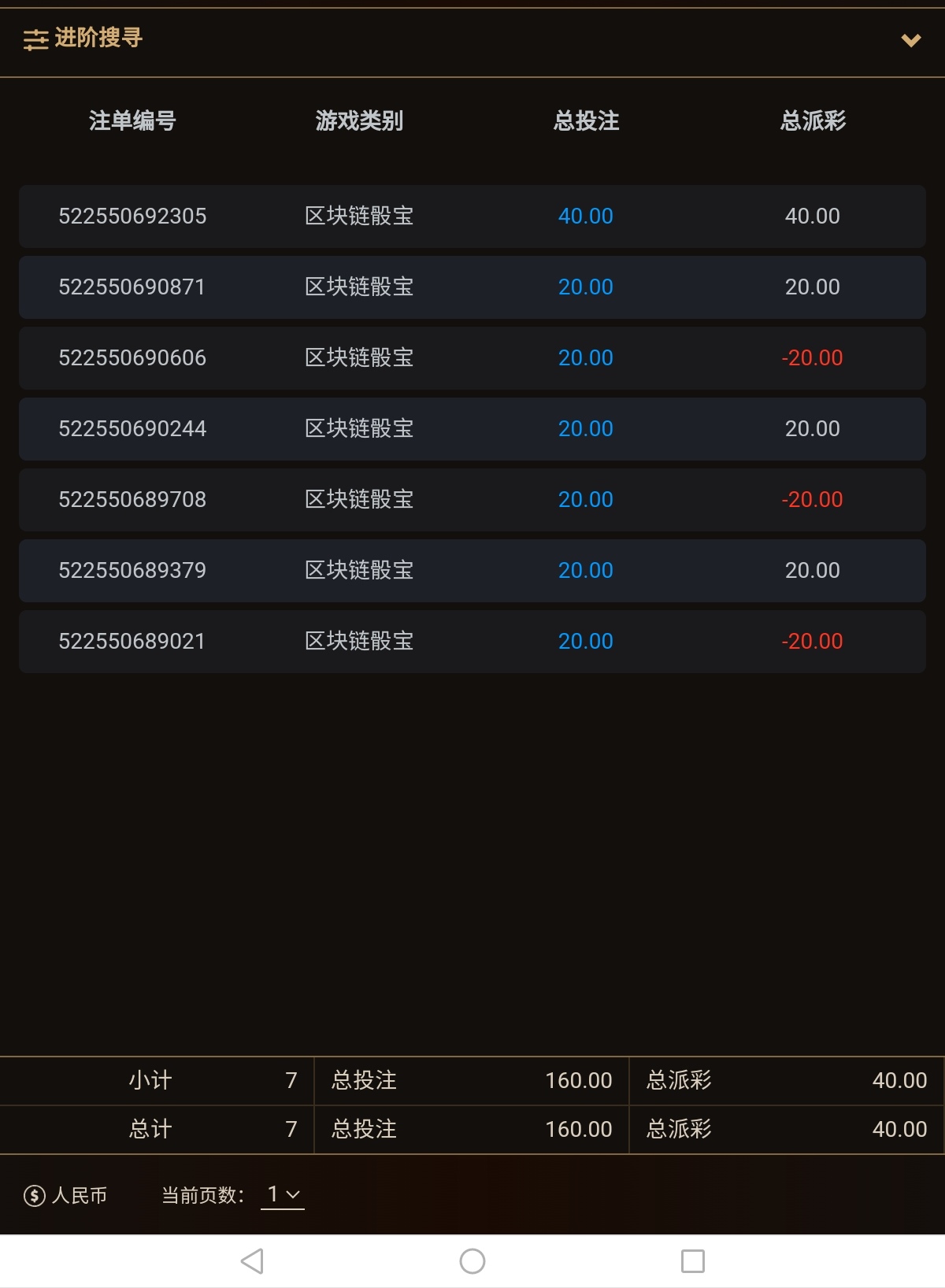The height and width of the screenshot is (1288, 945).
Task: Open the current page number dropdown
Action: coord(283,1195)
